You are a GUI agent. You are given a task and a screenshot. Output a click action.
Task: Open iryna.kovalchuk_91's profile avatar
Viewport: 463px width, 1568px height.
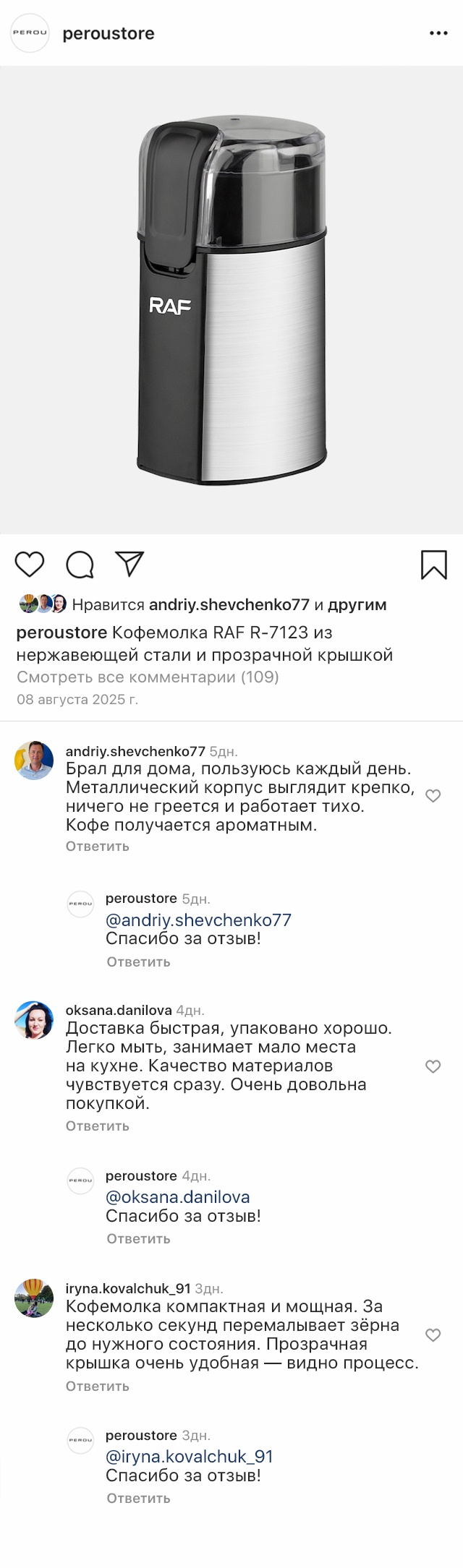pos(34,1298)
